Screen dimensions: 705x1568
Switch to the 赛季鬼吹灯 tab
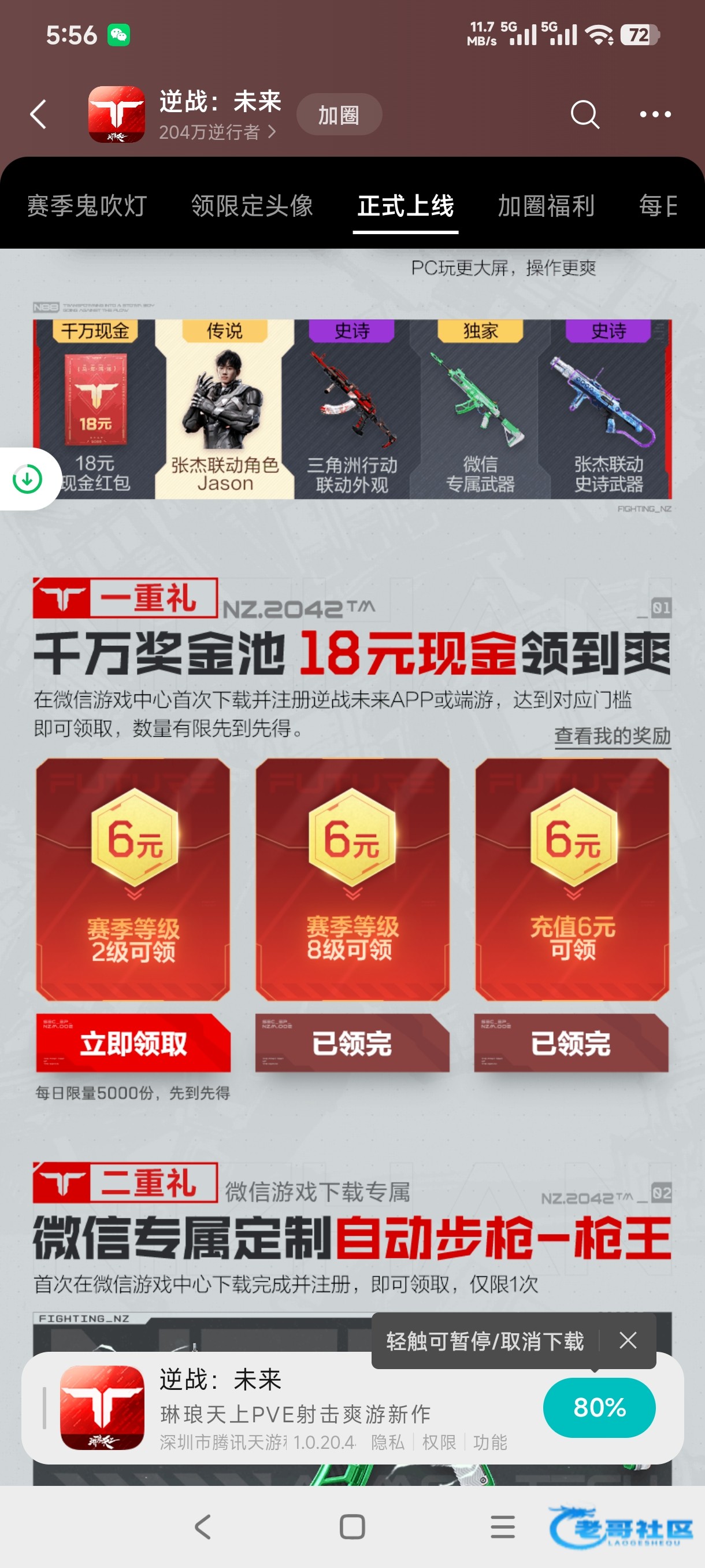click(x=87, y=206)
